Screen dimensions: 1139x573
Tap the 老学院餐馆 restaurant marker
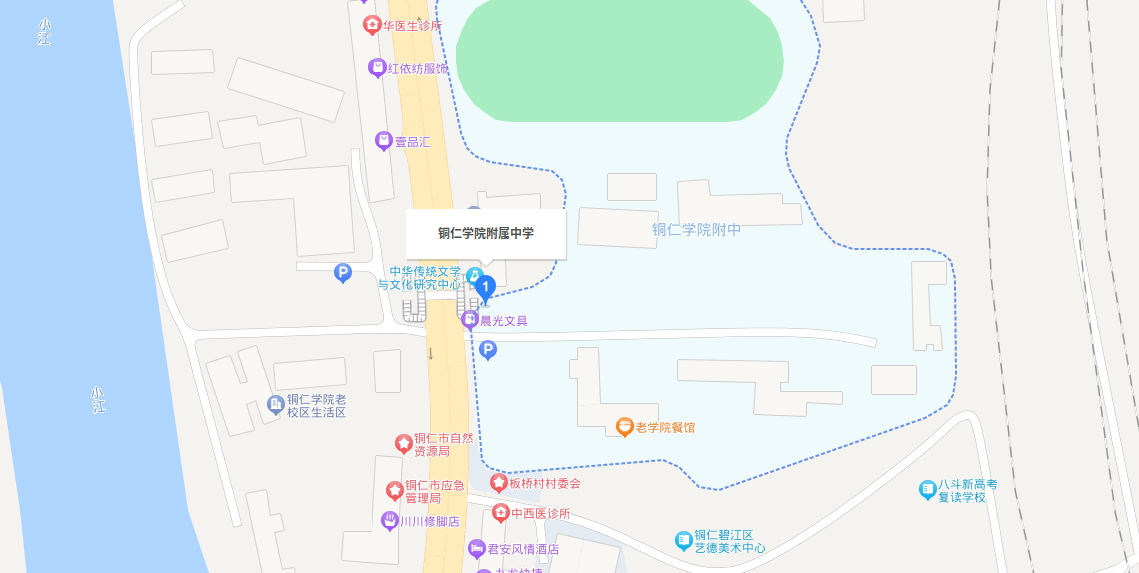pyautogui.click(x=624, y=427)
